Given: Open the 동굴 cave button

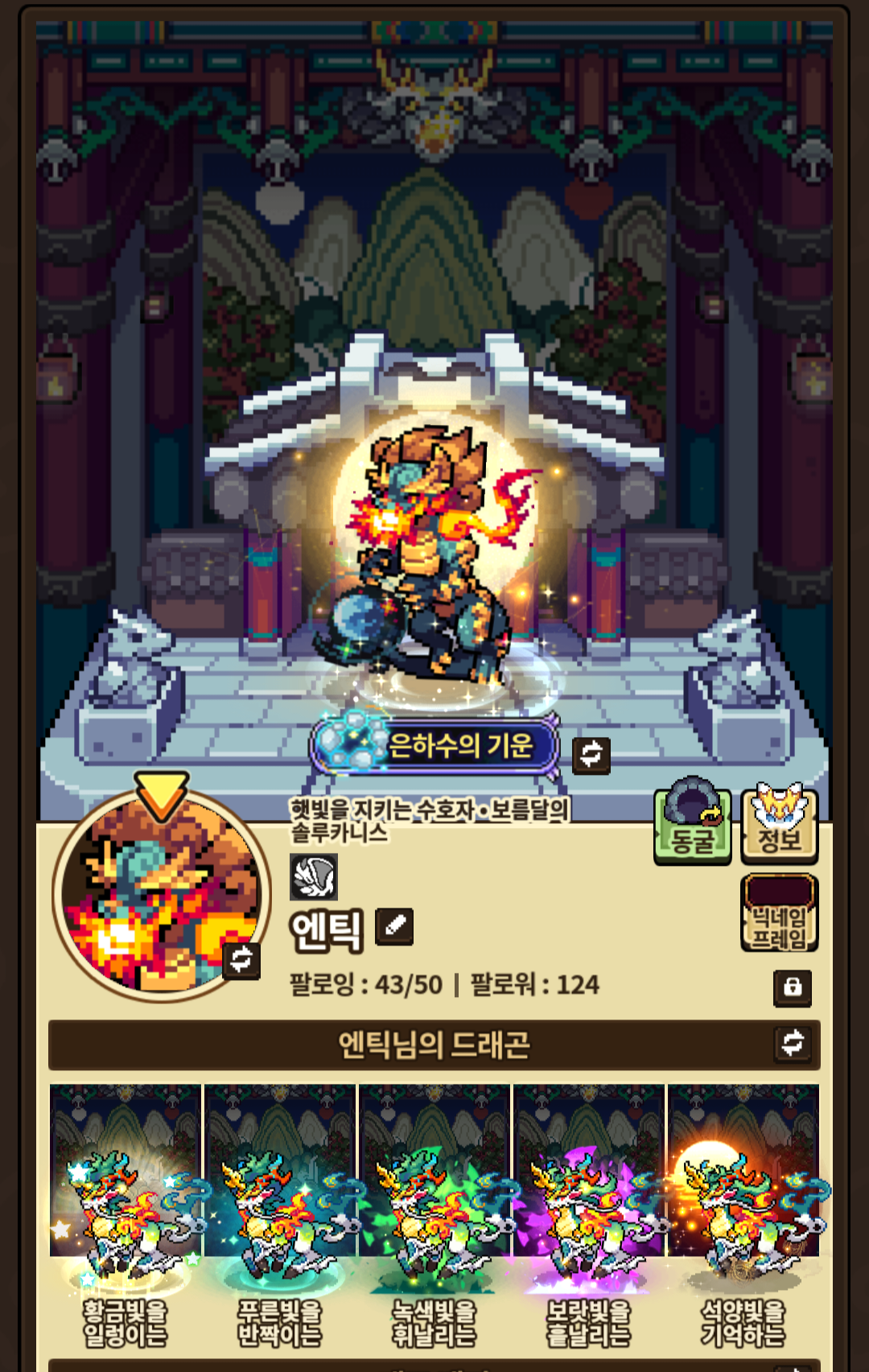Looking at the screenshot, I should (x=693, y=825).
